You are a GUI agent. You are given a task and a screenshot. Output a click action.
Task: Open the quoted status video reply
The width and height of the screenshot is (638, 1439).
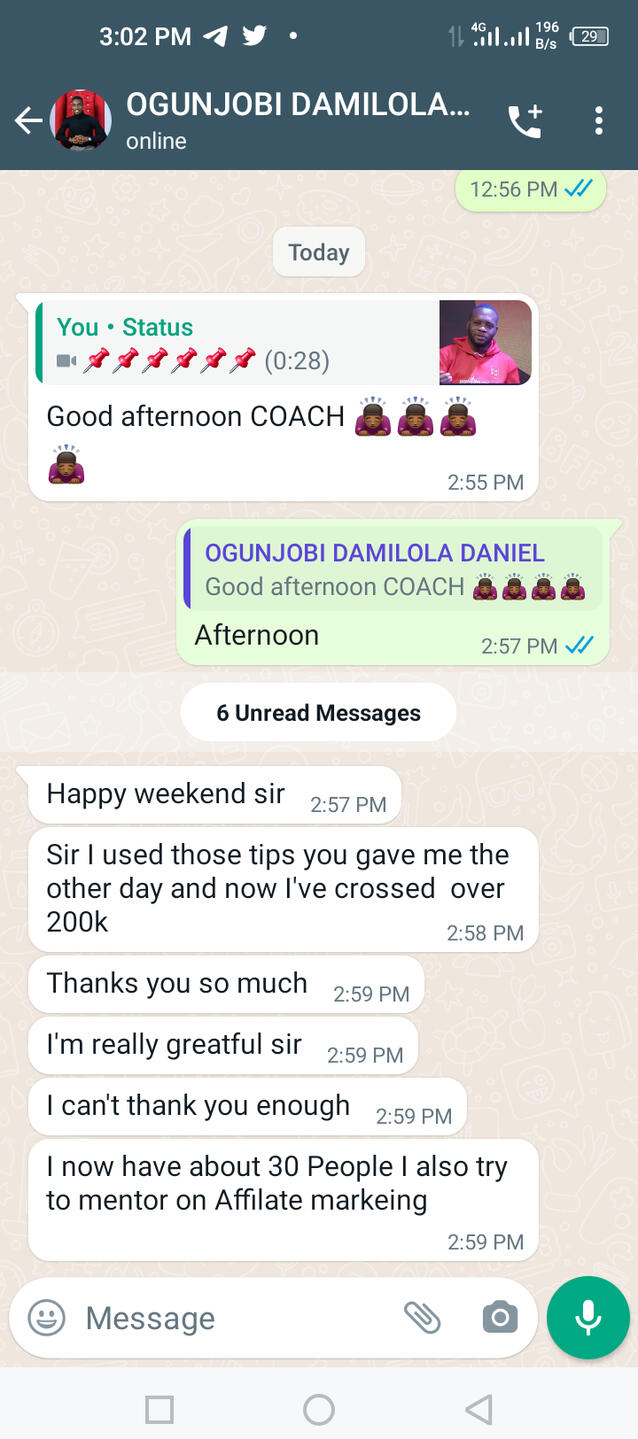pyautogui.click(x=283, y=342)
